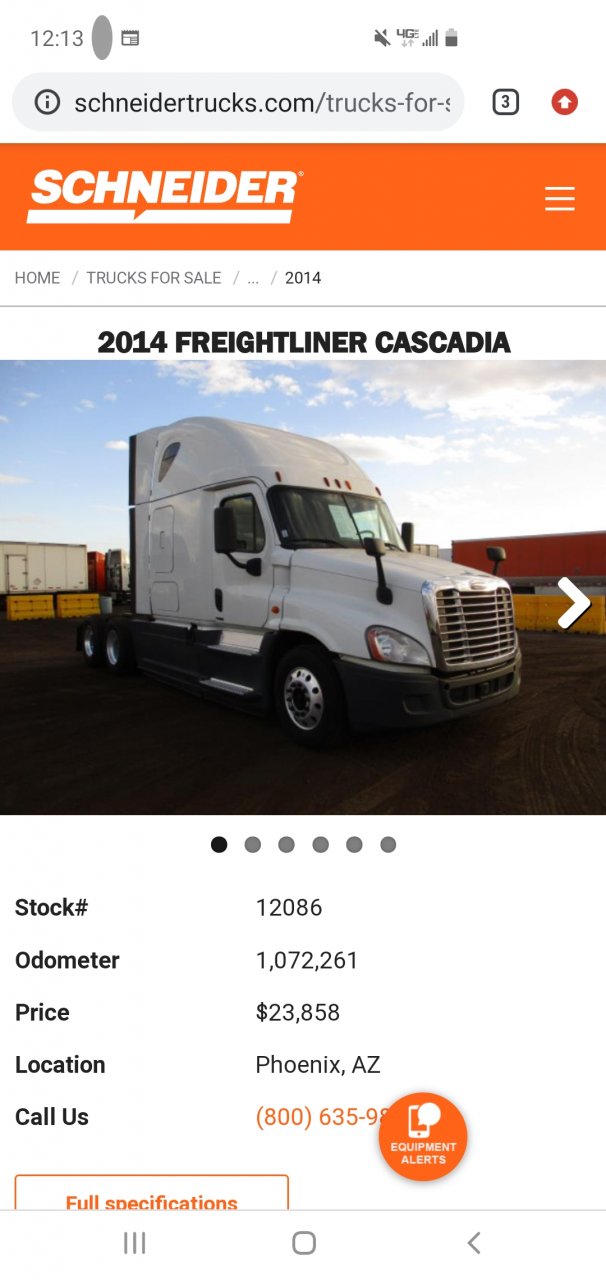
Task: Open Equipment Alerts floating button
Action: point(423,1136)
